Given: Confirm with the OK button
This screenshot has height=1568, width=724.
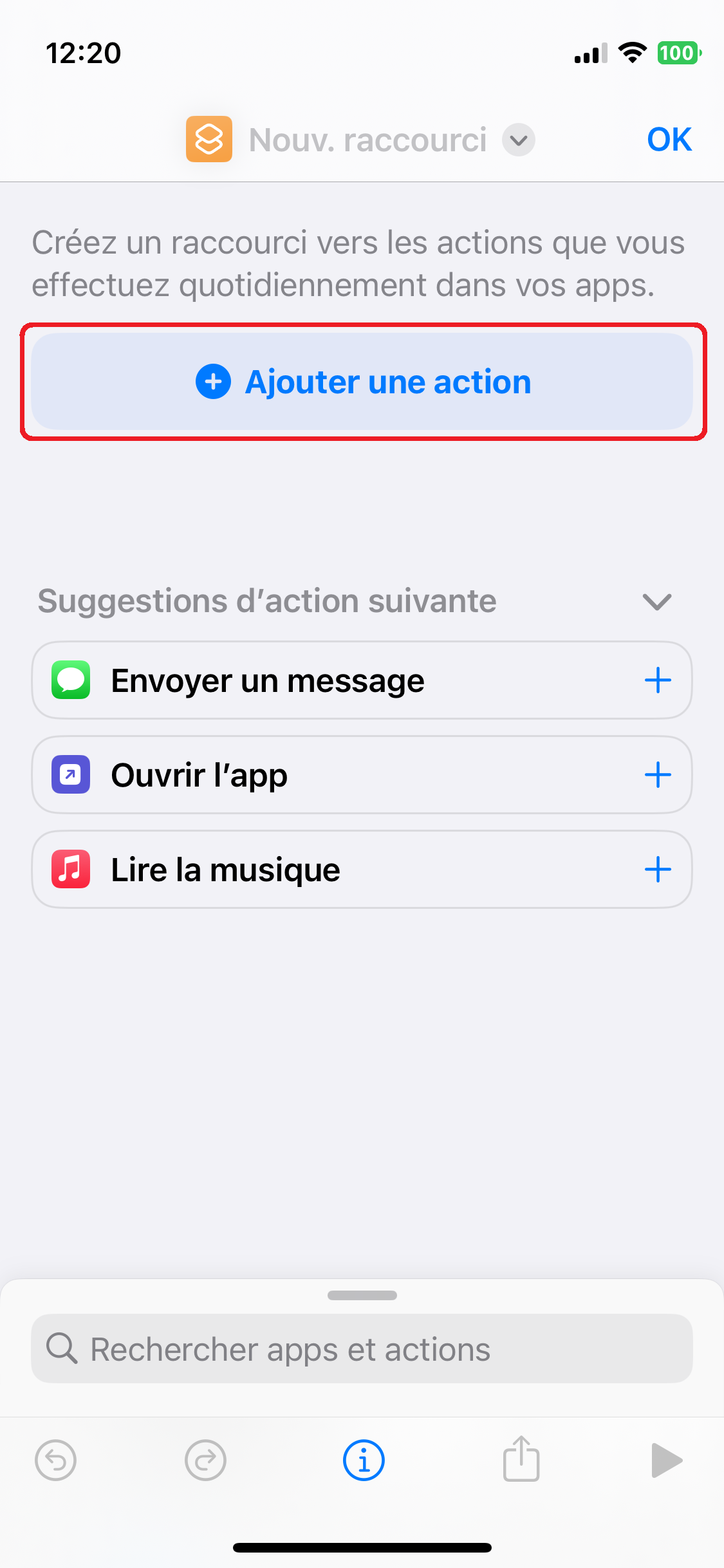Looking at the screenshot, I should coord(669,140).
